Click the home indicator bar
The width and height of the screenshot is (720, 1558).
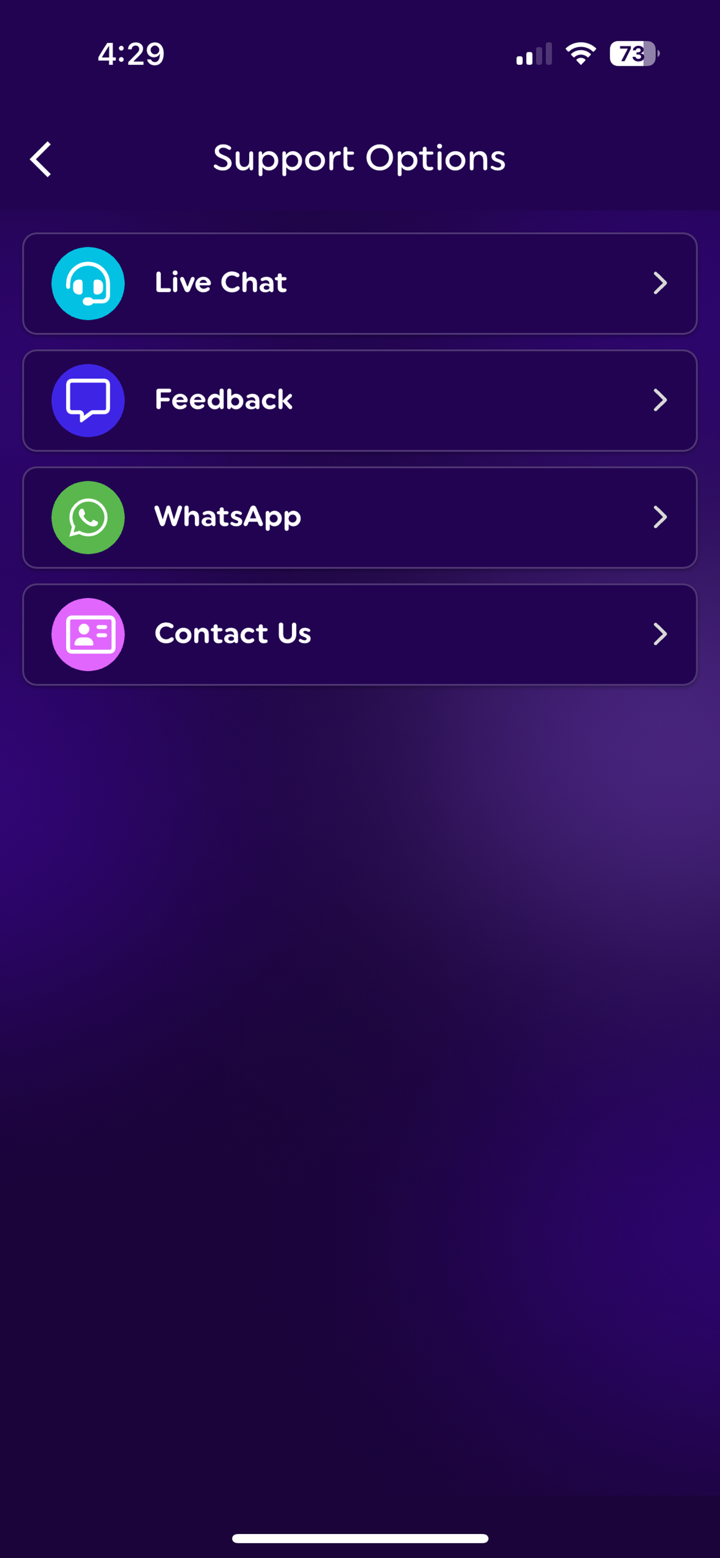pos(360,1538)
